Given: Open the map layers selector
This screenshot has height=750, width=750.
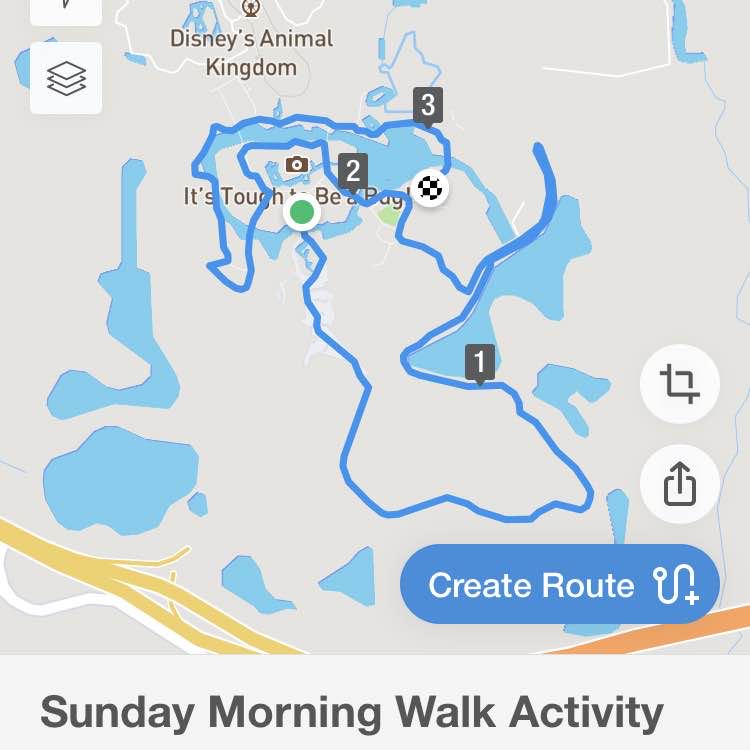Looking at the screenshot, I should coord(66,79).
